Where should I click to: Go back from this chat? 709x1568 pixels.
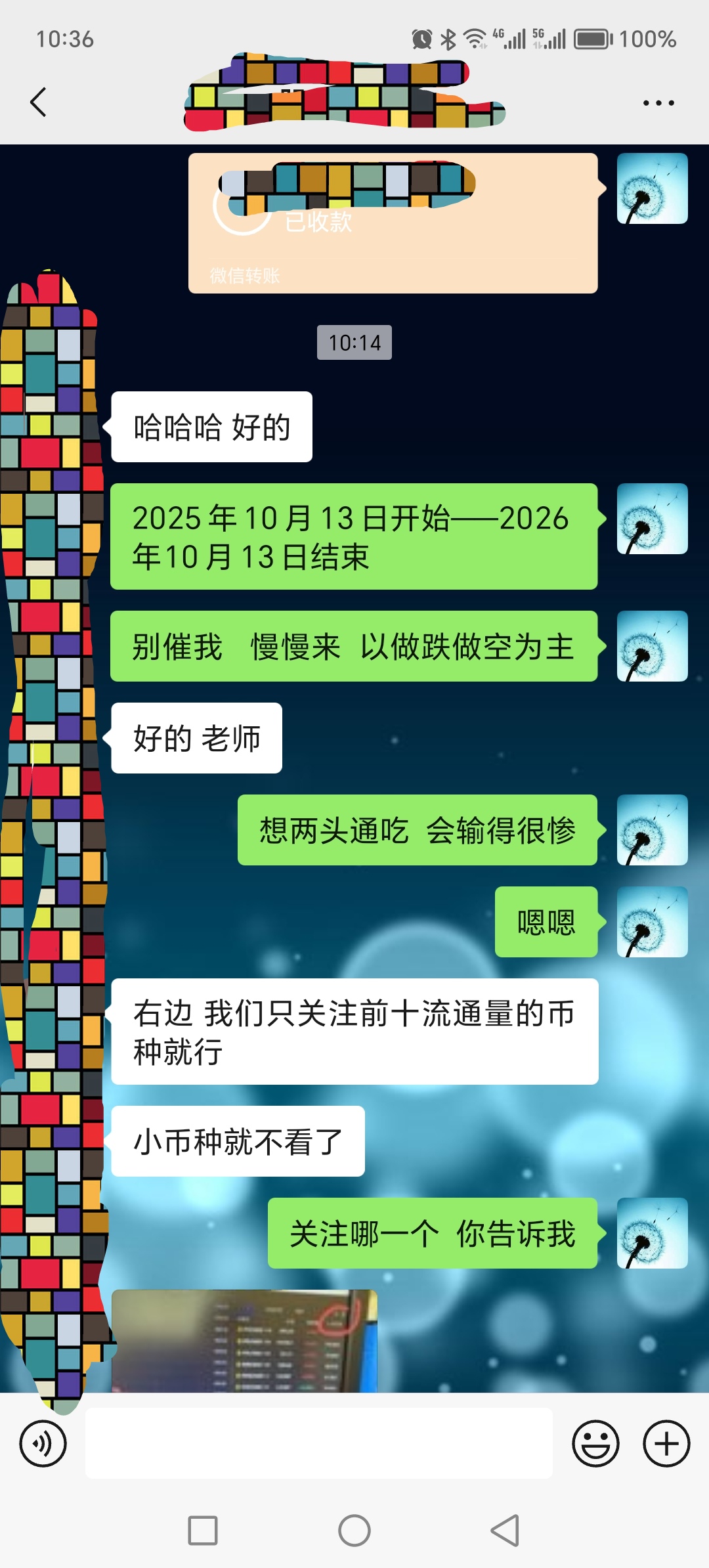[x=39, y=102]
